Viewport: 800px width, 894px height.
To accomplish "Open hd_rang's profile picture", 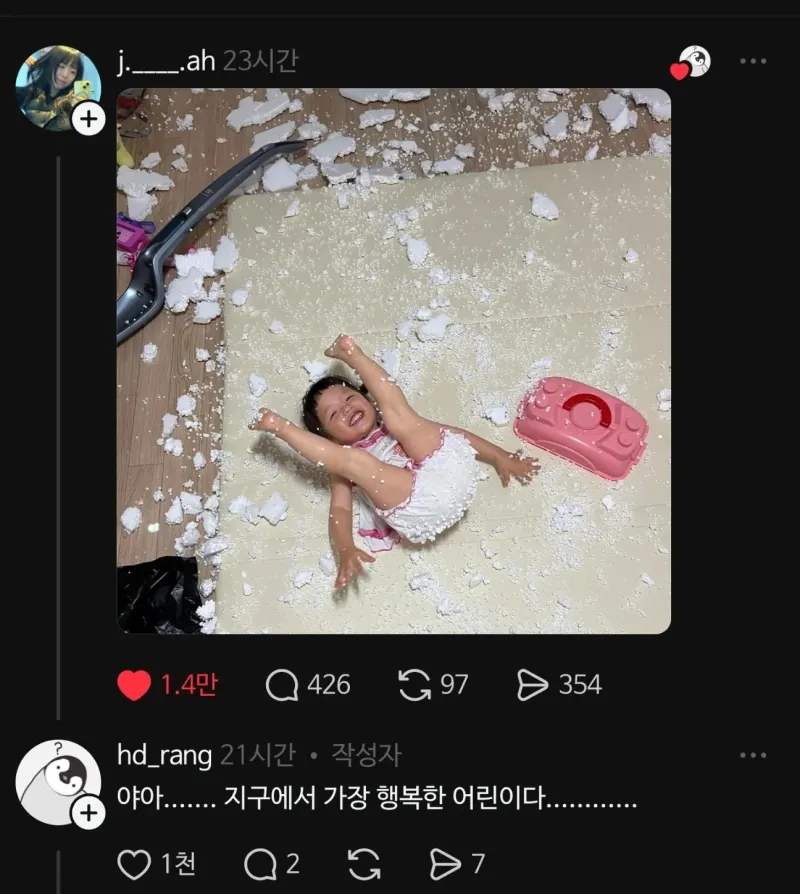I will [x=57, y=781].
